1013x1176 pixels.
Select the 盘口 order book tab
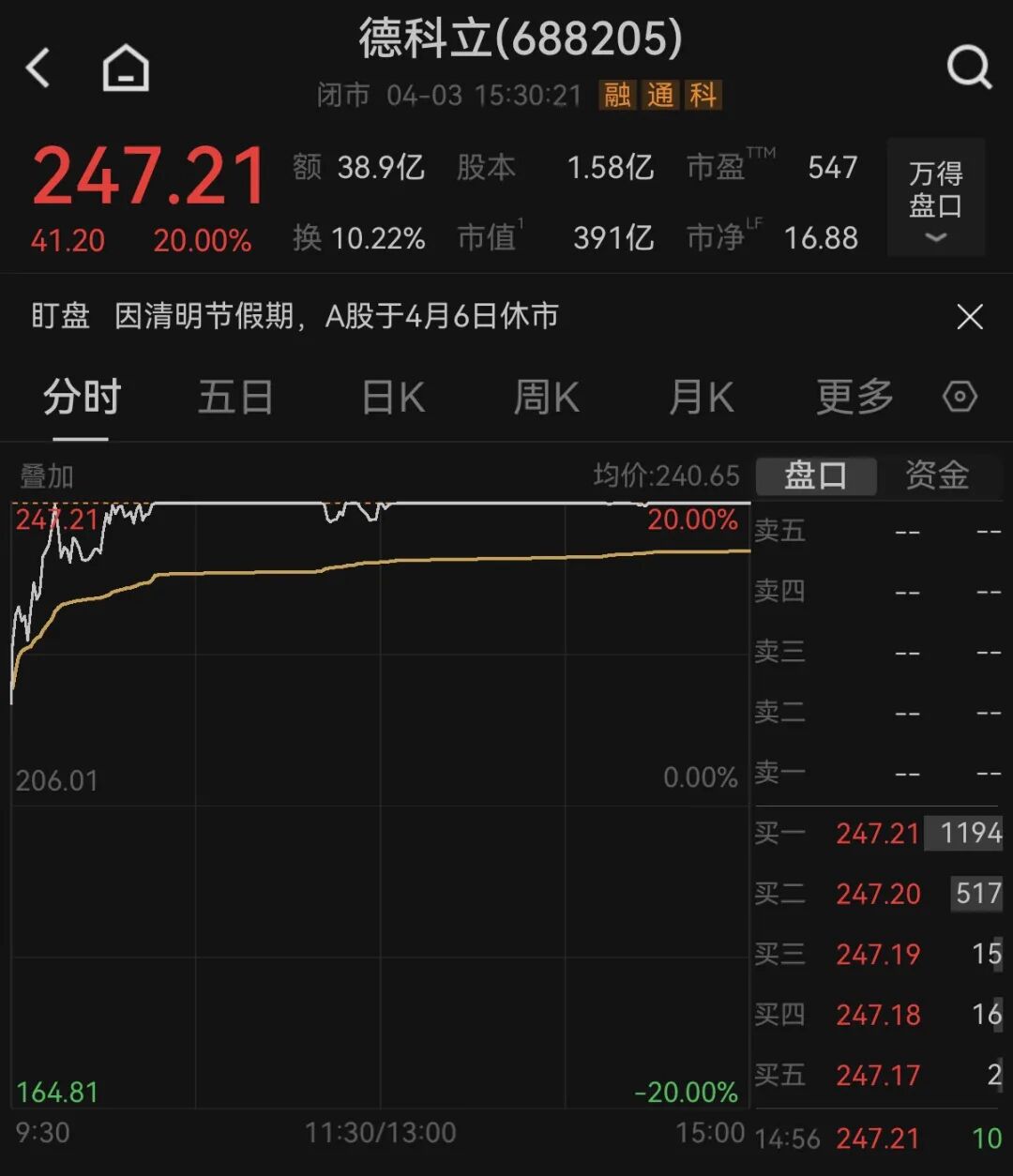pos(815,475)
